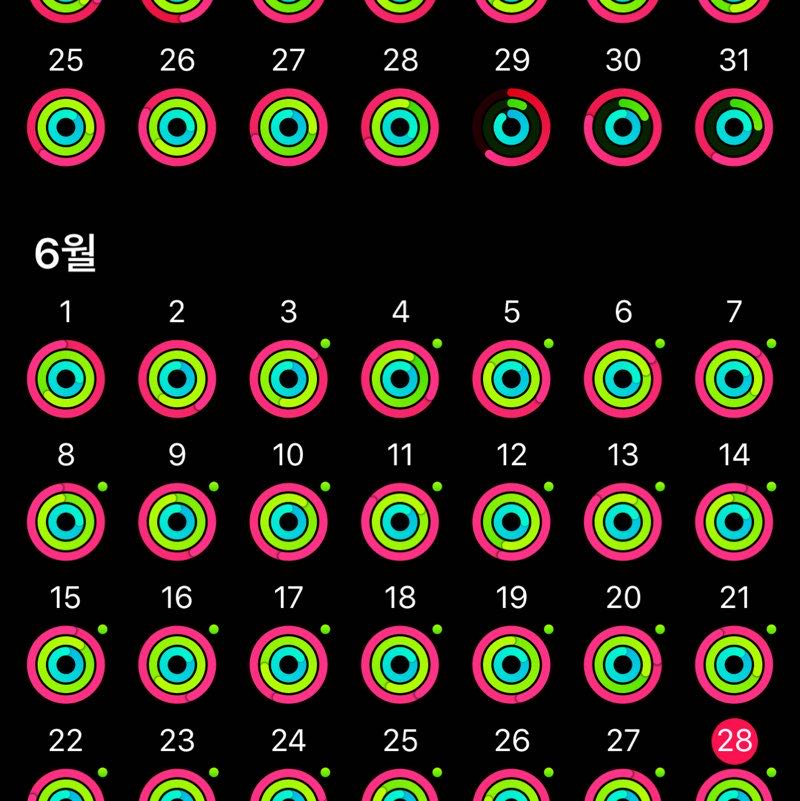Show details for June 21
The height and width of the screenshot is (801, 800).
(x=734, y=665)
